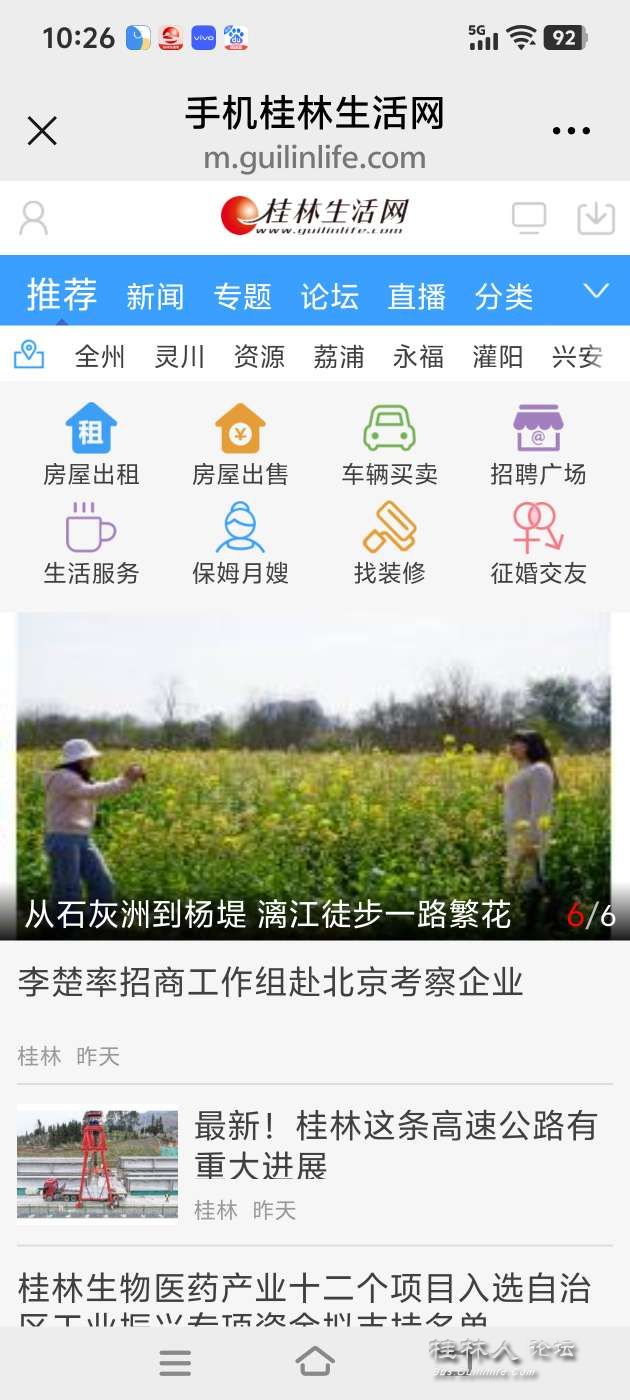The width and height of the screenshot is (630, 1400).
Task: Tap the home button at the bottom
Action: point(314,1361)
